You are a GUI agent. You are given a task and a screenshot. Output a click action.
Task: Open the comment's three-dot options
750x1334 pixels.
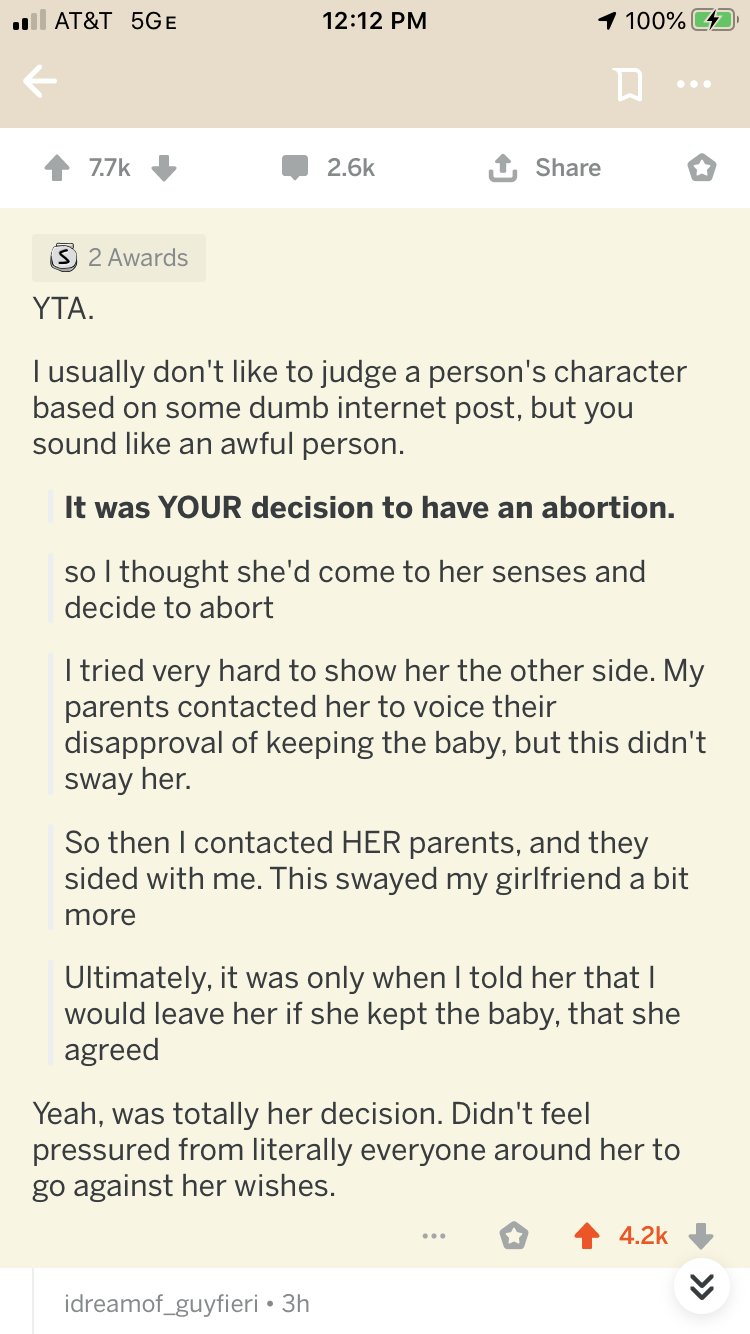pyautogui.click(x=433, y=1236)
